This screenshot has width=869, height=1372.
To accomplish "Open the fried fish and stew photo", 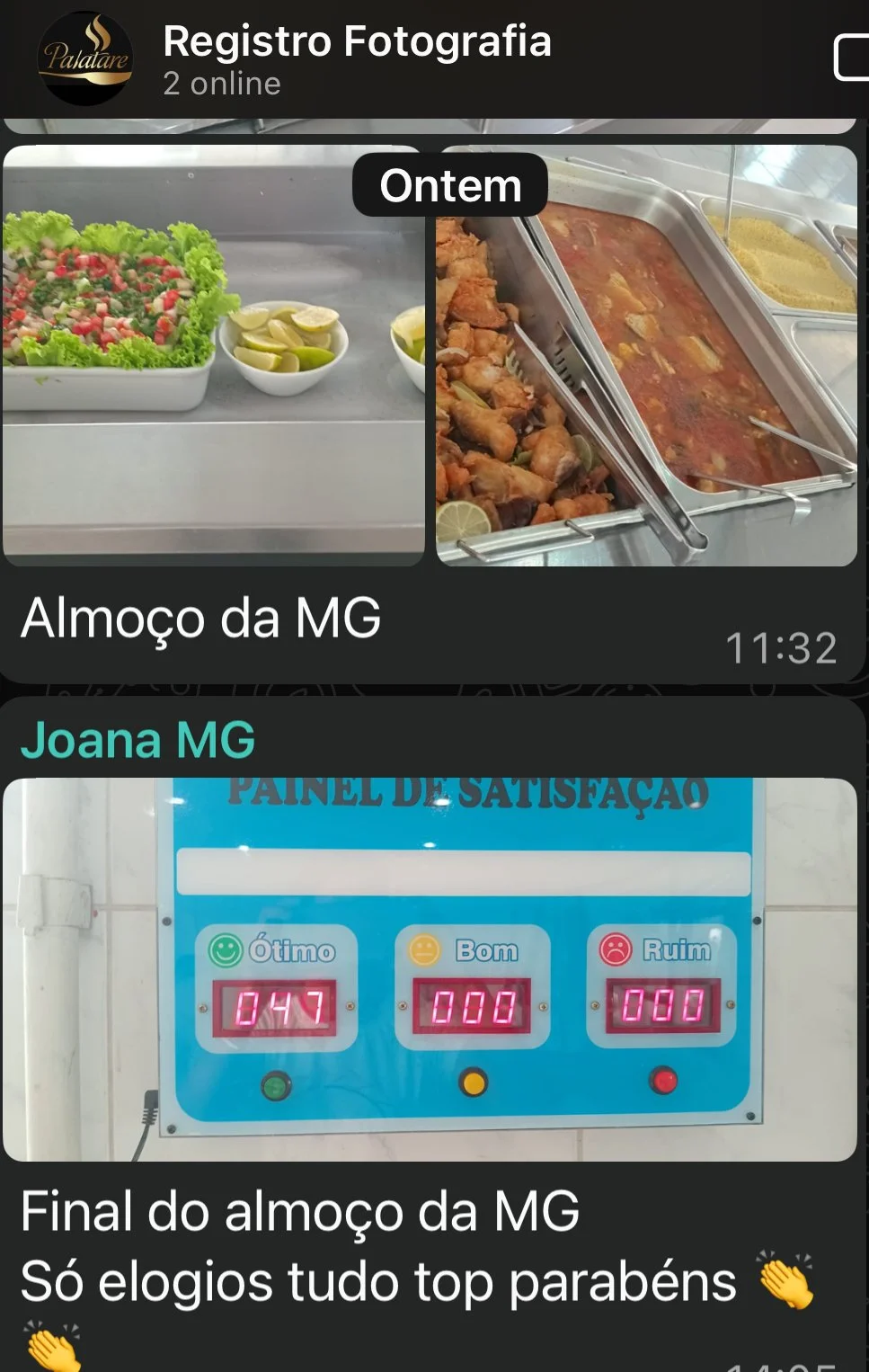I will pos(646,355).
